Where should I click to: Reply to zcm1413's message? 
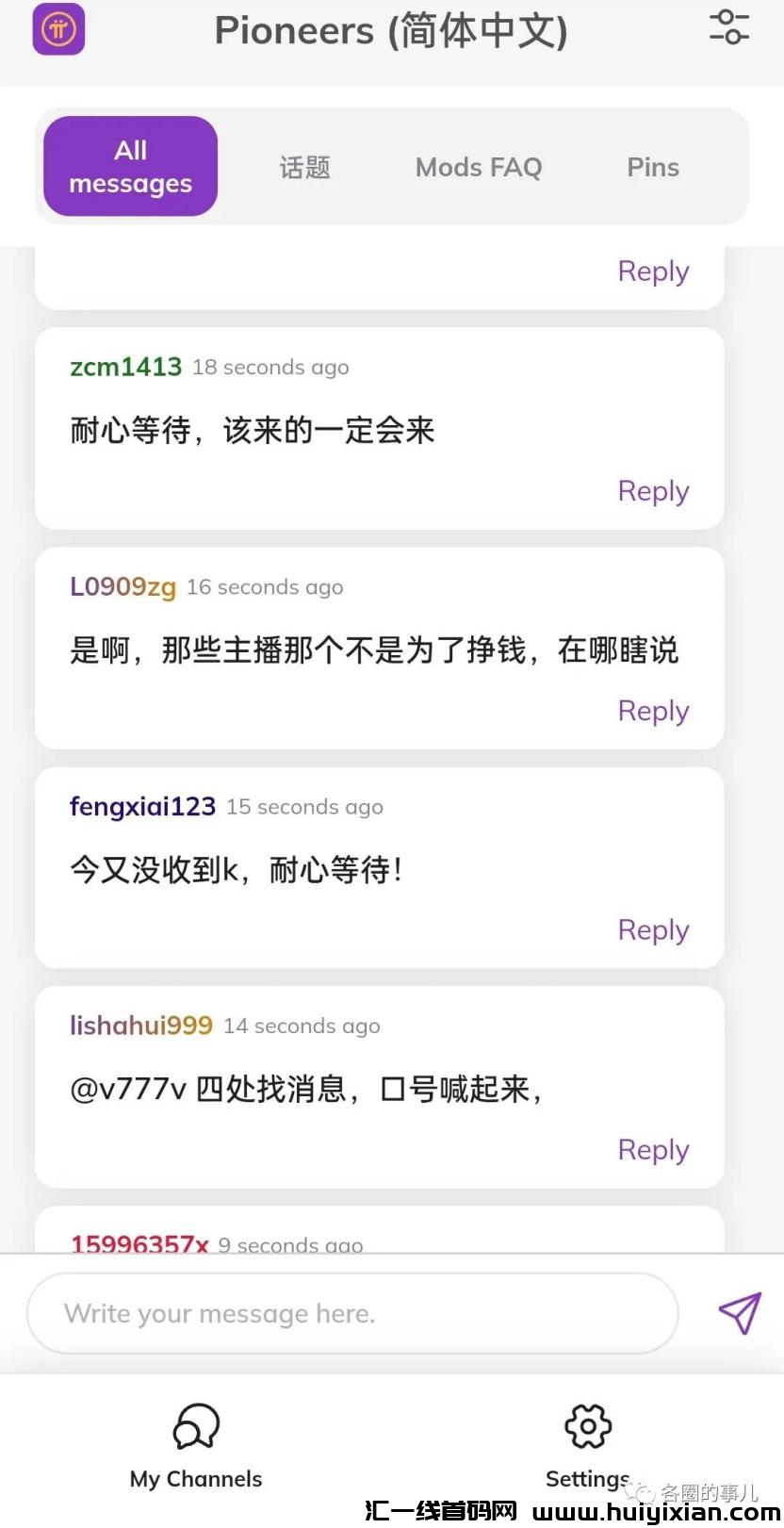point(653,490)
